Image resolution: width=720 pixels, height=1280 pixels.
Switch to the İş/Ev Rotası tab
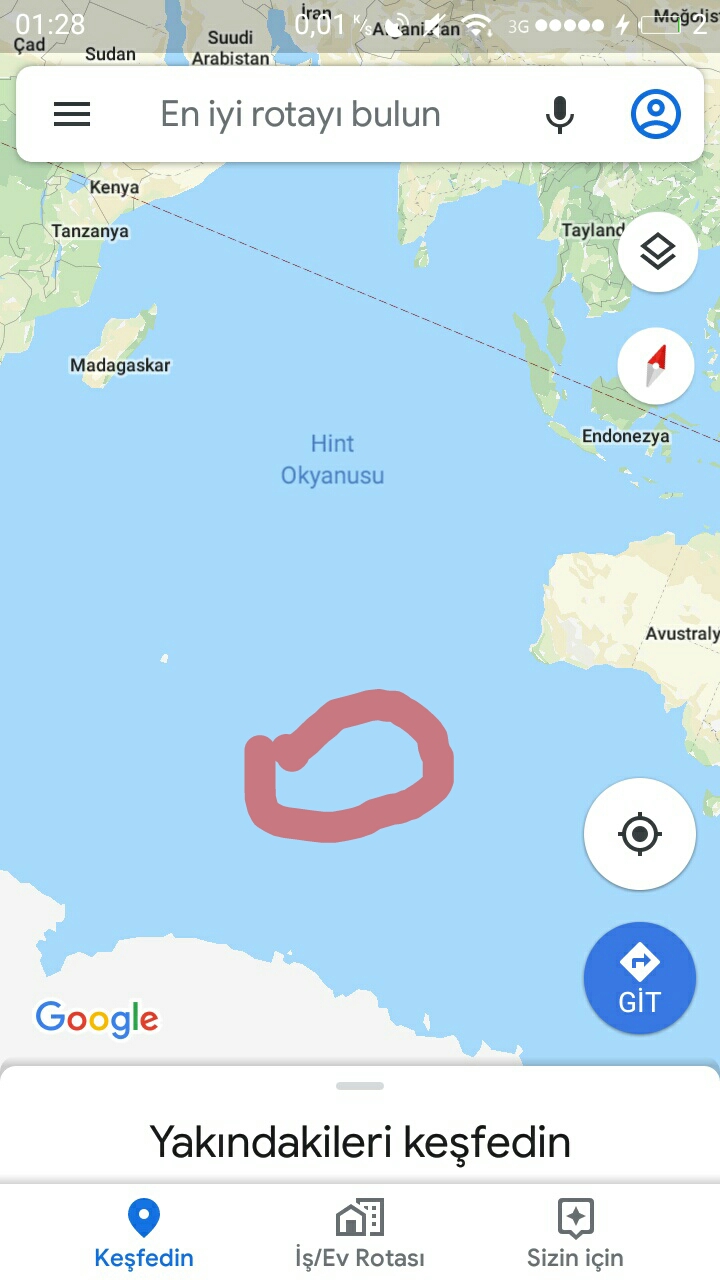[x=360, y=1233]
